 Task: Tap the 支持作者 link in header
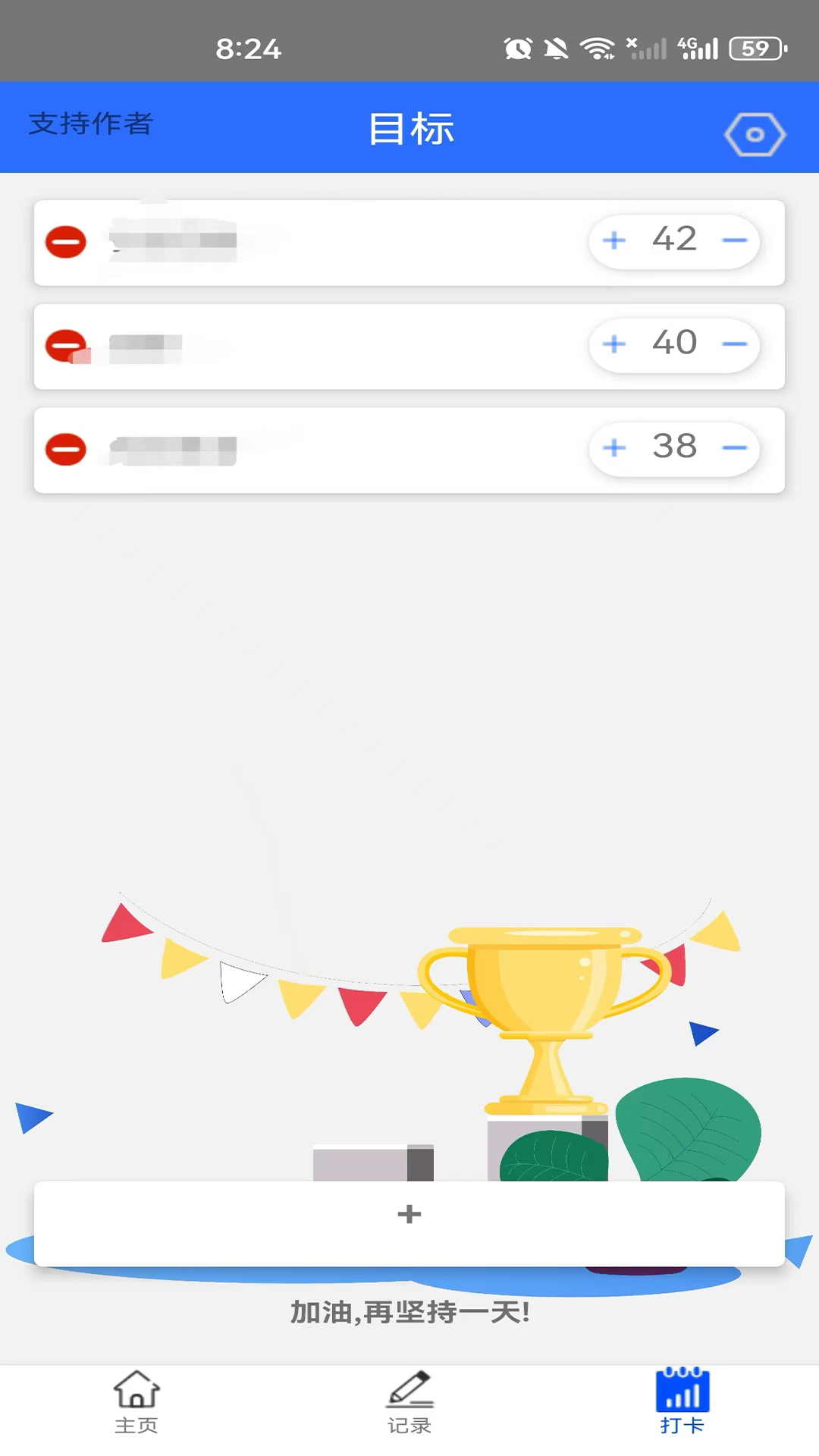91,124
